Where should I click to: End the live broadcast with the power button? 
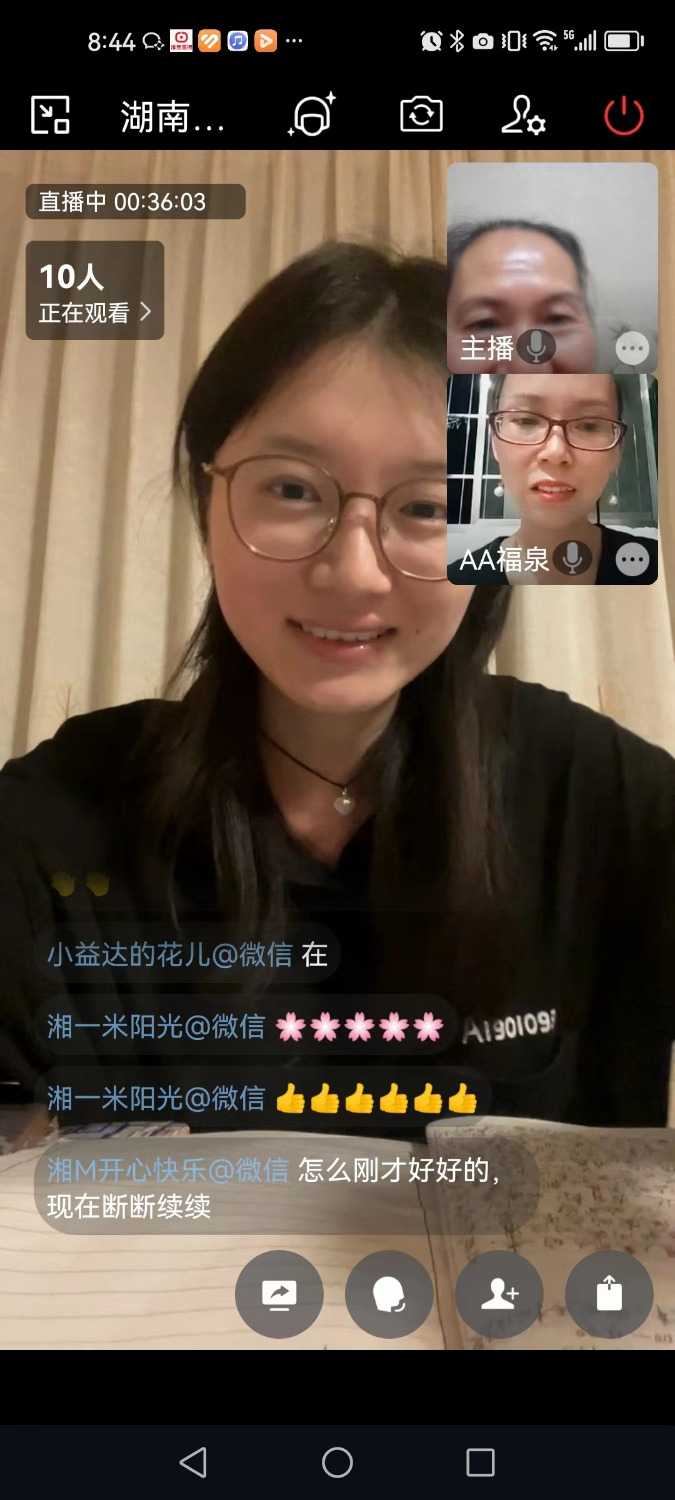[623, 115]
